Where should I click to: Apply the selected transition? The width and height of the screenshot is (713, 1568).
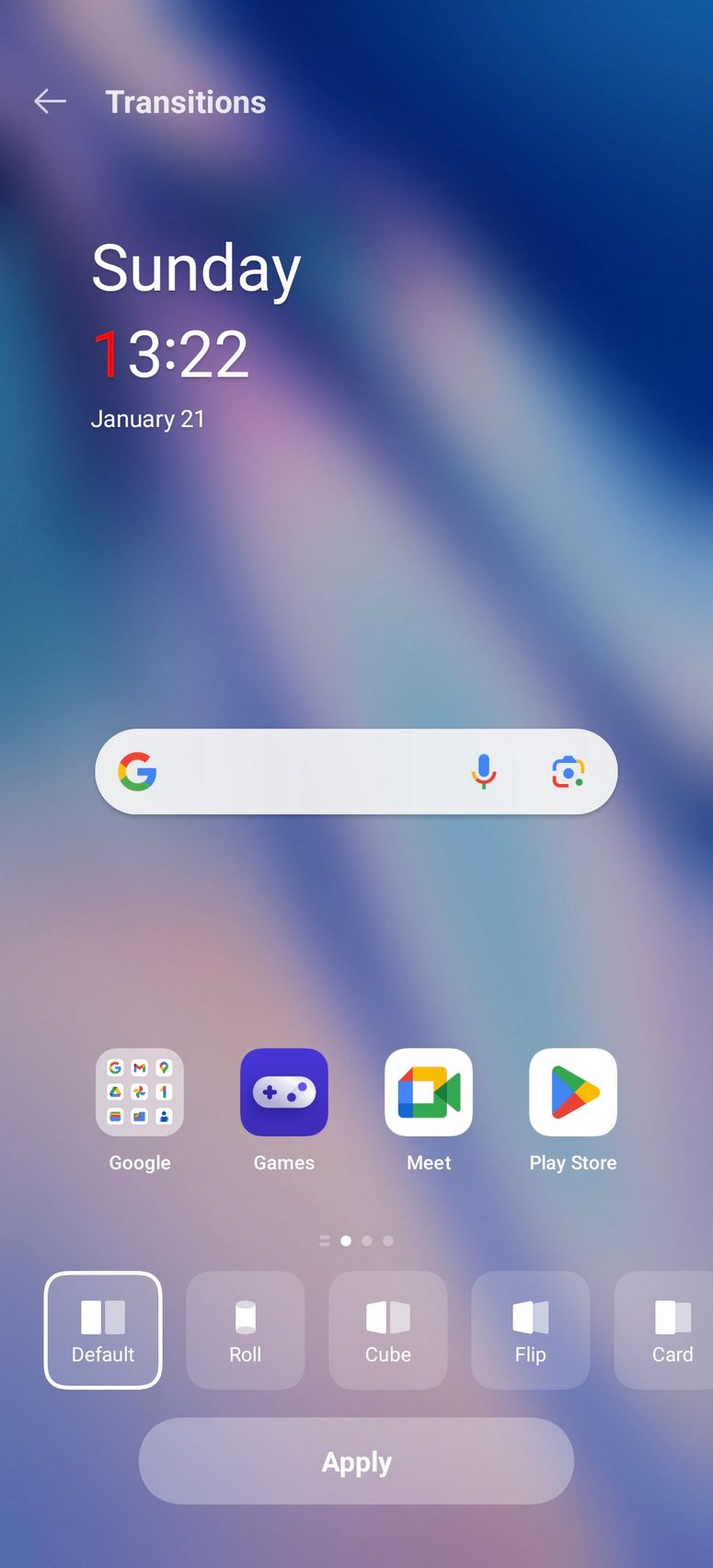pyautogui.click(x=356, y=1461)
